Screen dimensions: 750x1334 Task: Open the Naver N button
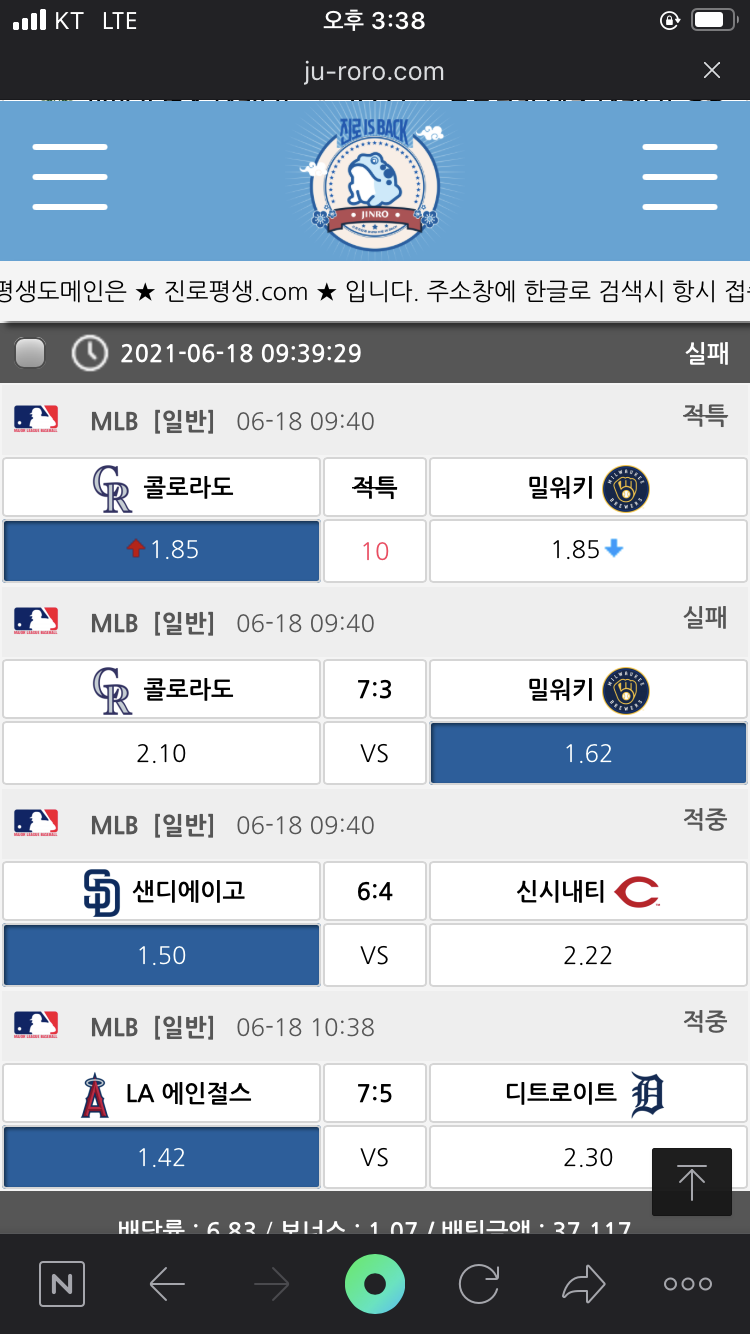(62, 1284)
